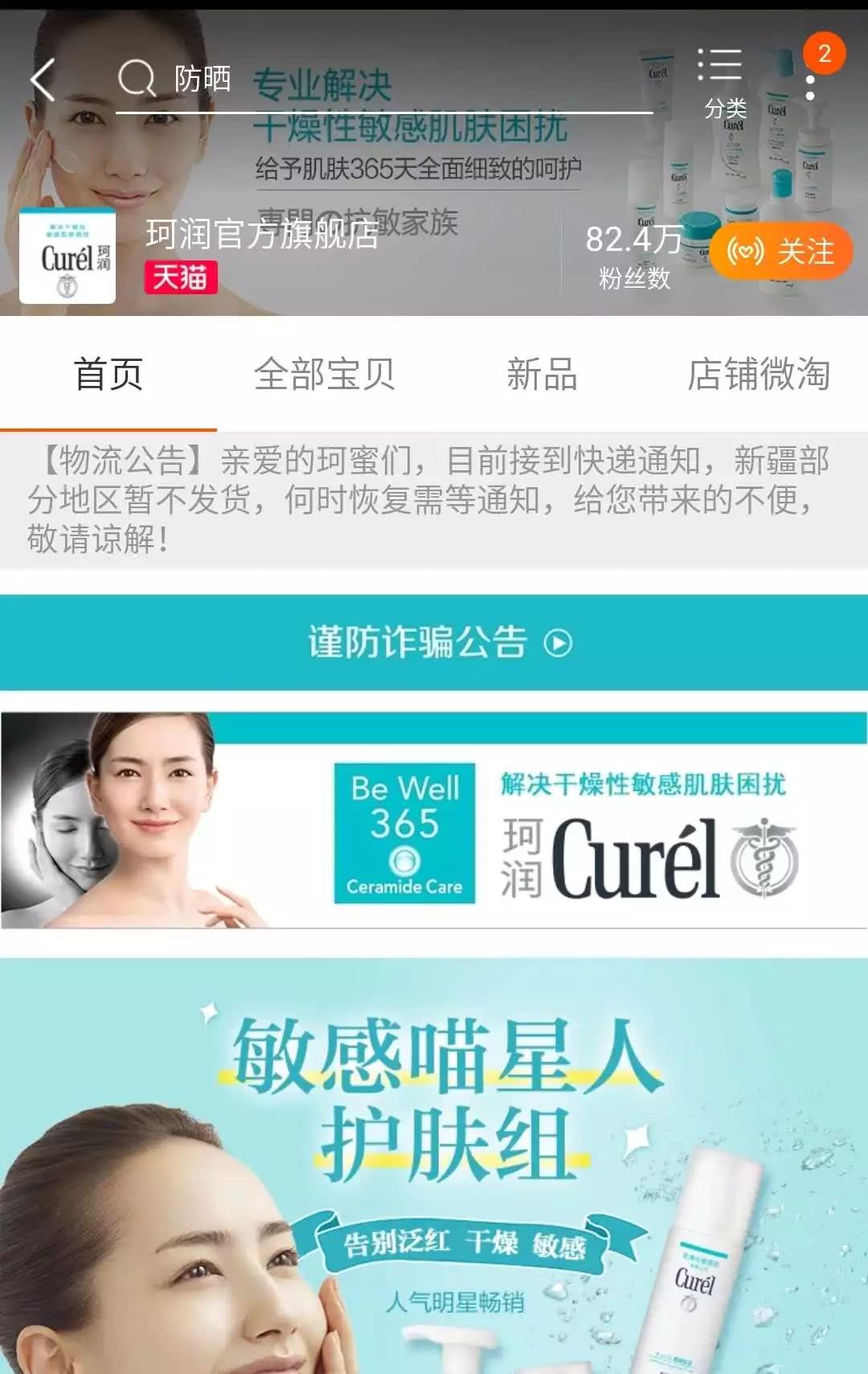Open the 敏感喵星人护肤组 promotion banner
The width and height of the screenshot is (868, 1374).
pyautogui.click(x=434, y=1166)
